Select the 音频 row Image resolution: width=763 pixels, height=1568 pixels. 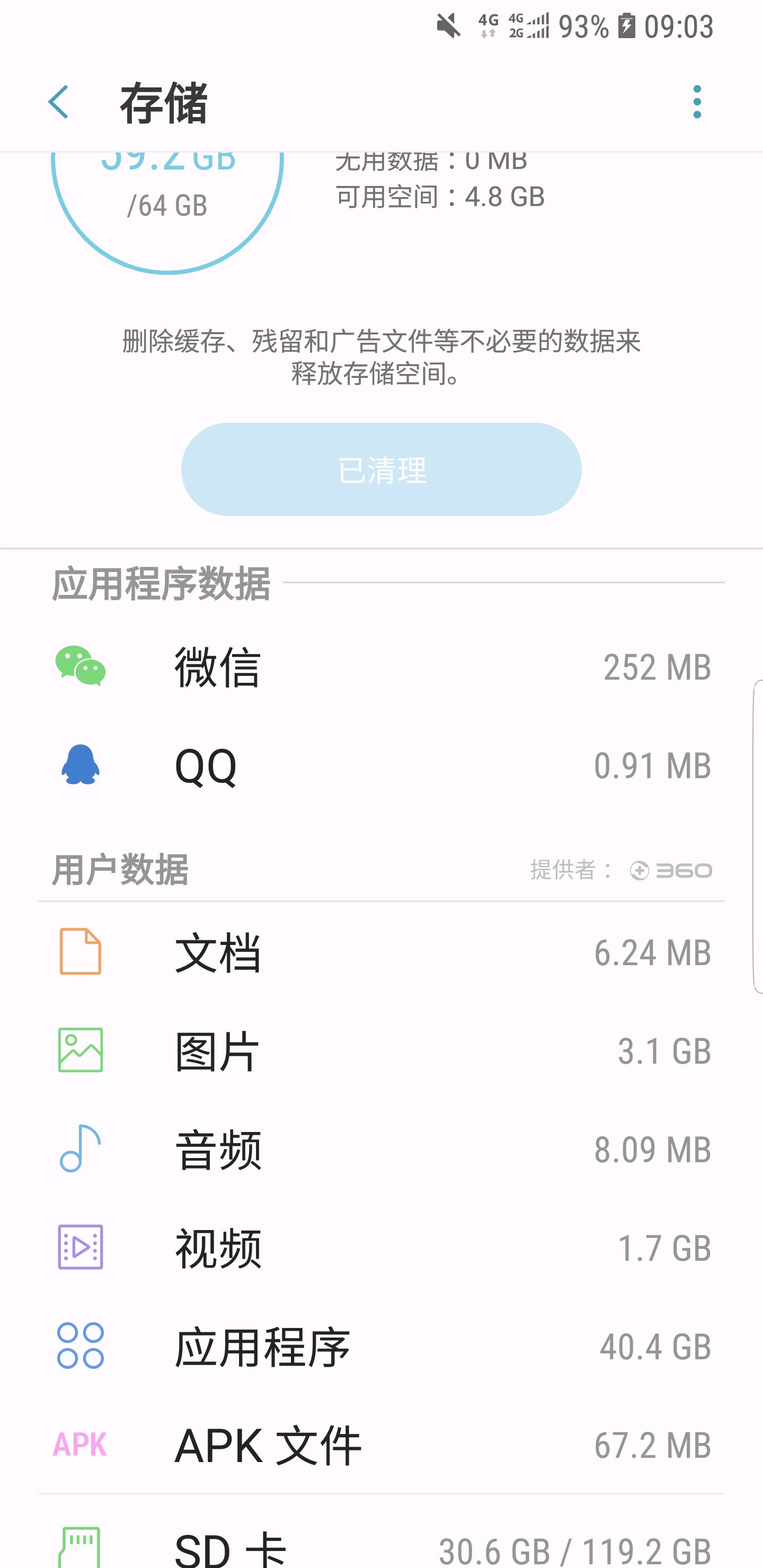381,1149
